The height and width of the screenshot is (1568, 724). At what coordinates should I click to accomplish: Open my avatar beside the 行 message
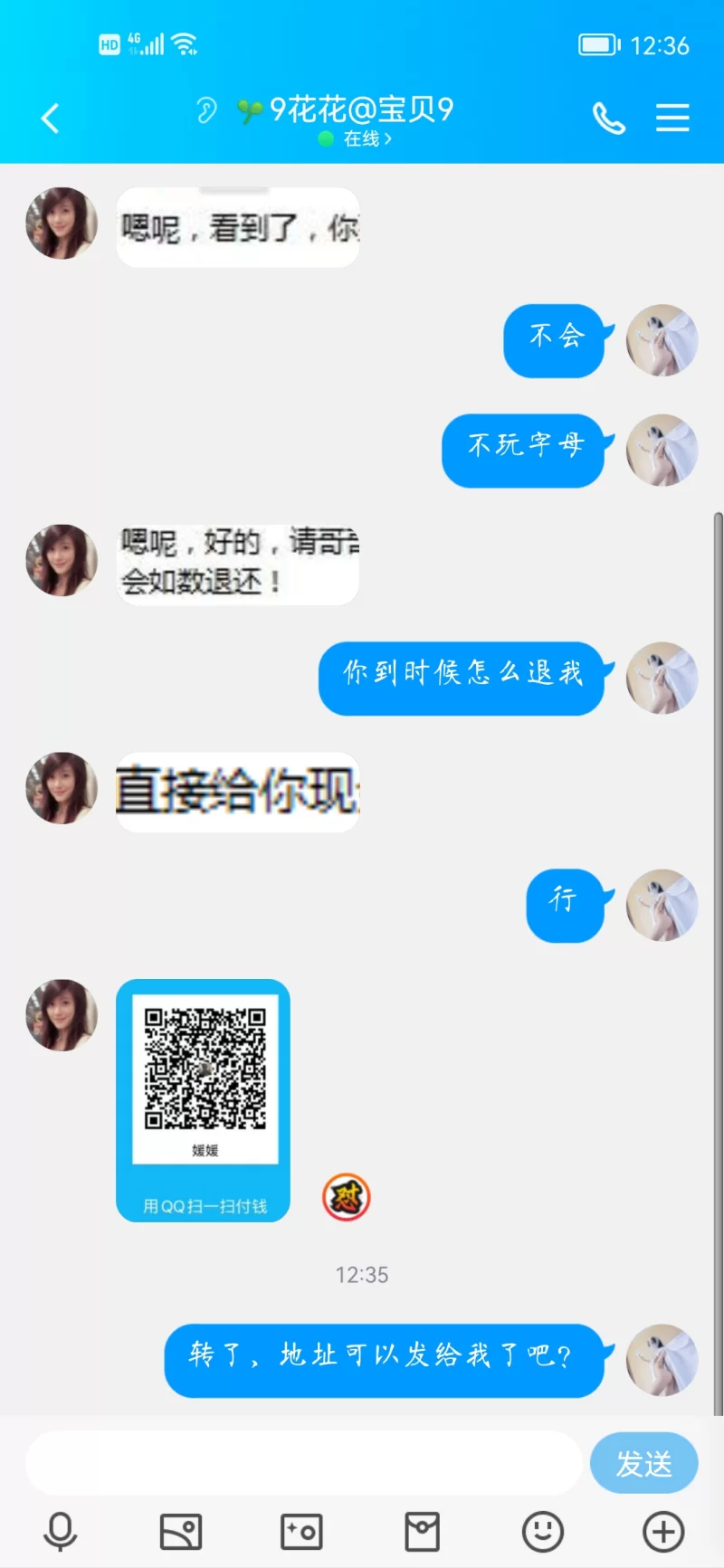click(662, 906)
